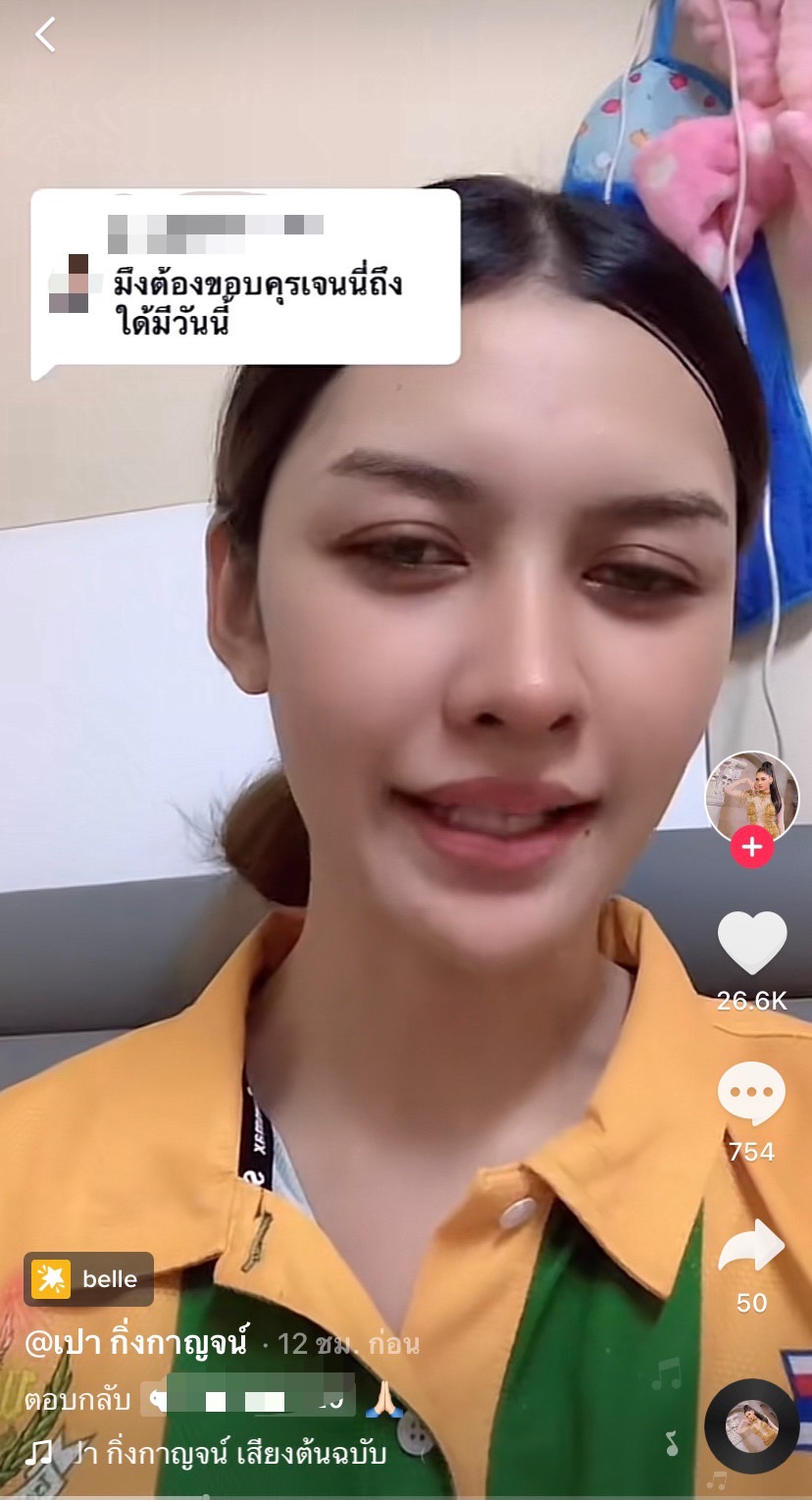Open the belle effect tag
Viewport: 812px width, 1500px height.
[88, 1279]
